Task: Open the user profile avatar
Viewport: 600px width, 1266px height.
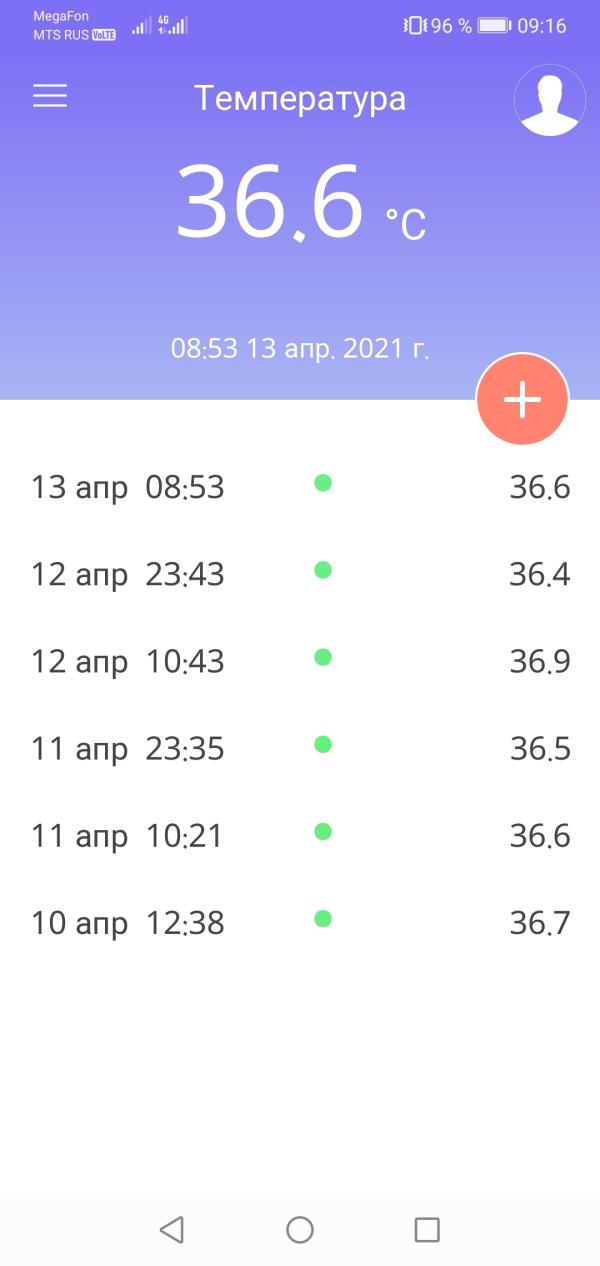Action: tap(549, 100)
